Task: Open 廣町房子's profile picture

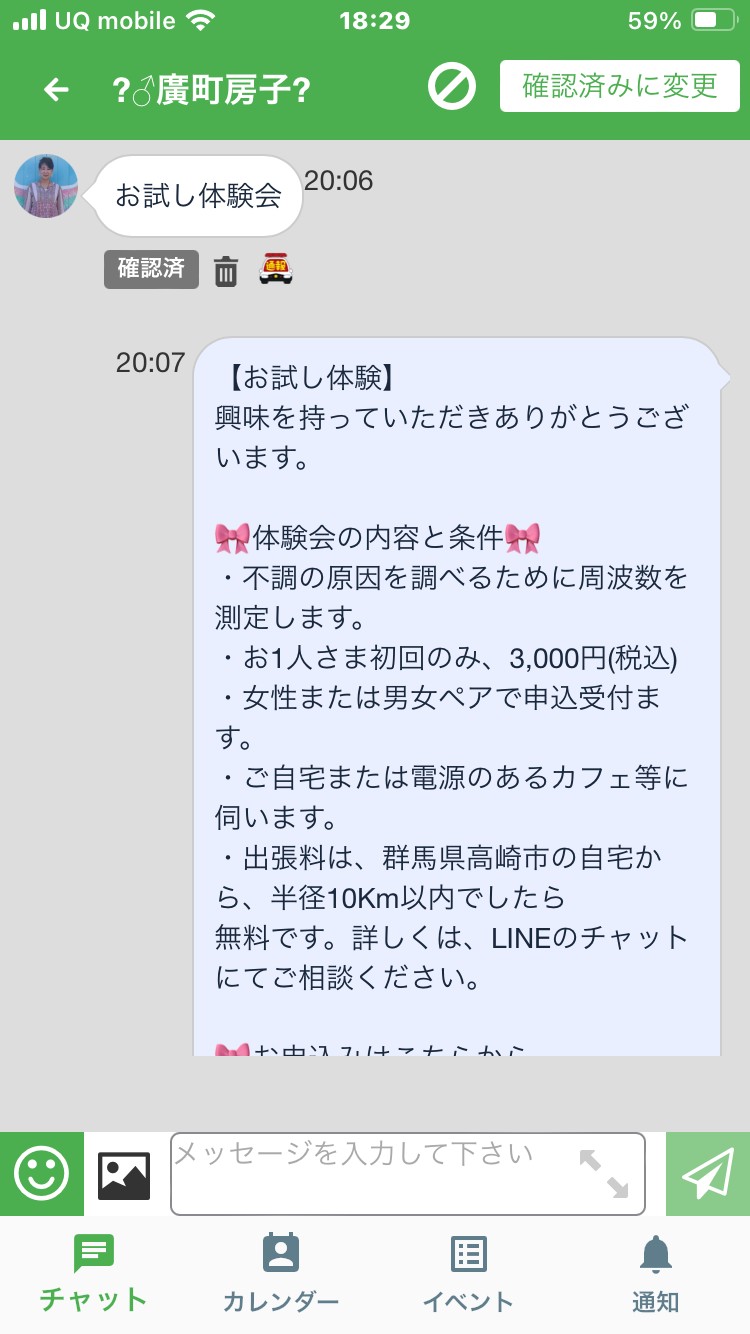Action: click(x=46, y=186)
